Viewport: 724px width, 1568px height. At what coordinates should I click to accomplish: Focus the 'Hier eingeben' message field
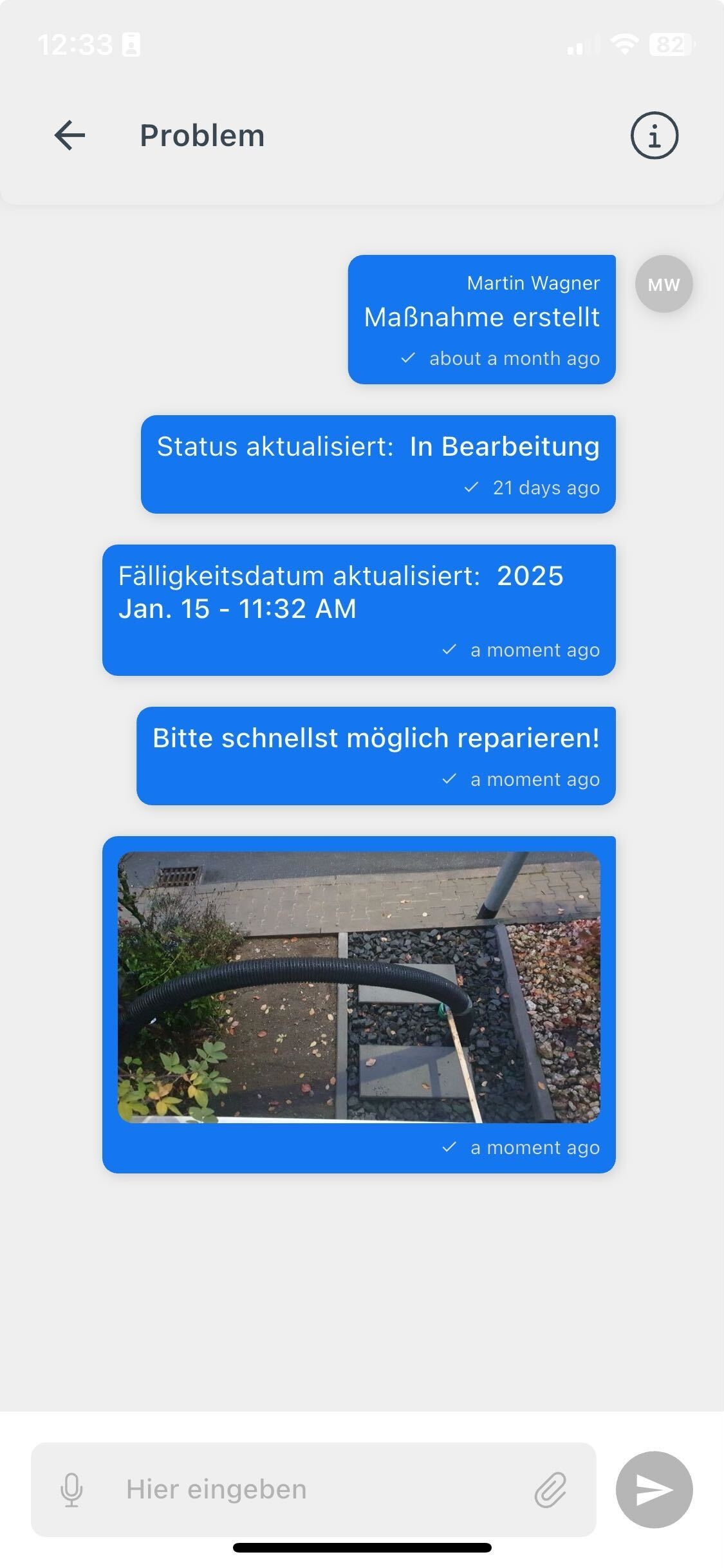click(309, 1489)
